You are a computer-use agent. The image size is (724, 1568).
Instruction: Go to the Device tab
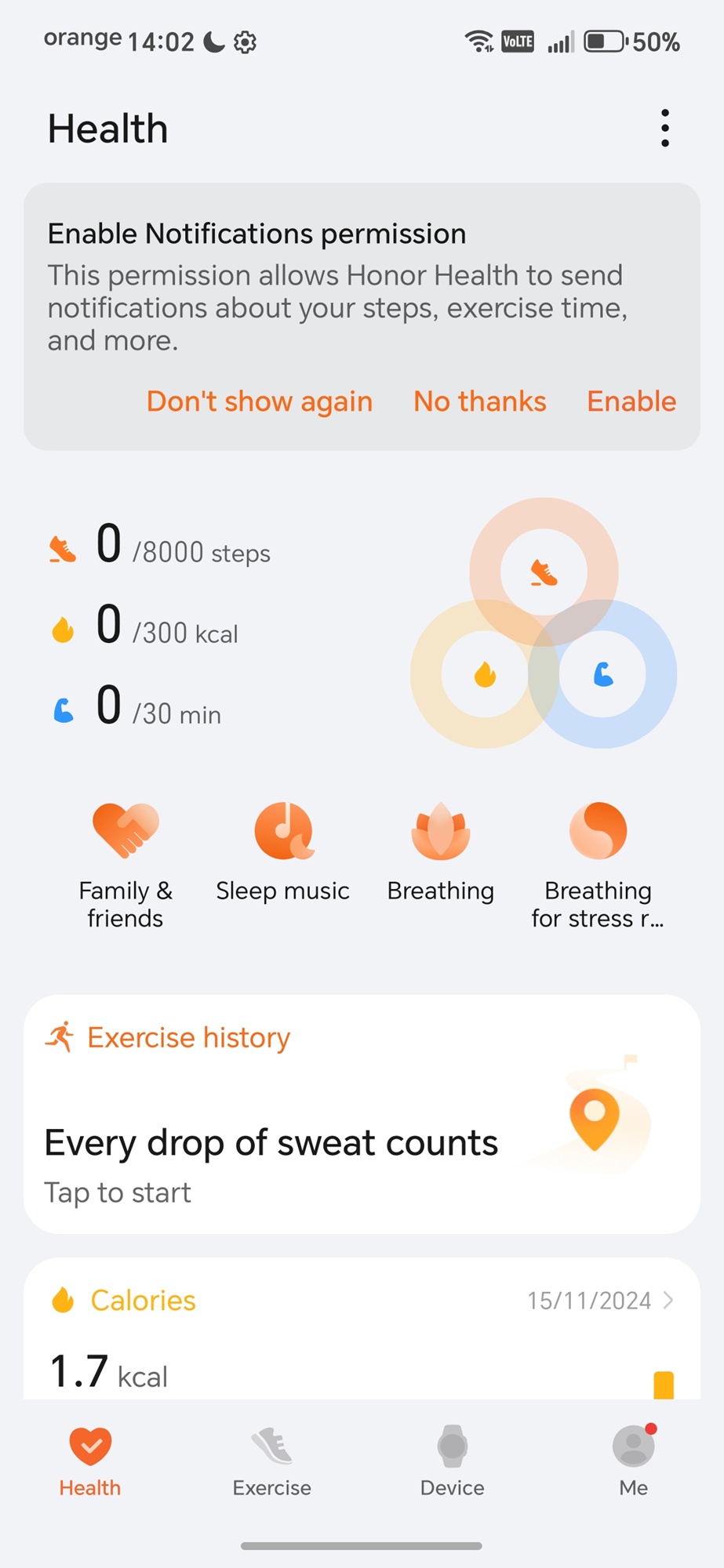pos(453,1461)
